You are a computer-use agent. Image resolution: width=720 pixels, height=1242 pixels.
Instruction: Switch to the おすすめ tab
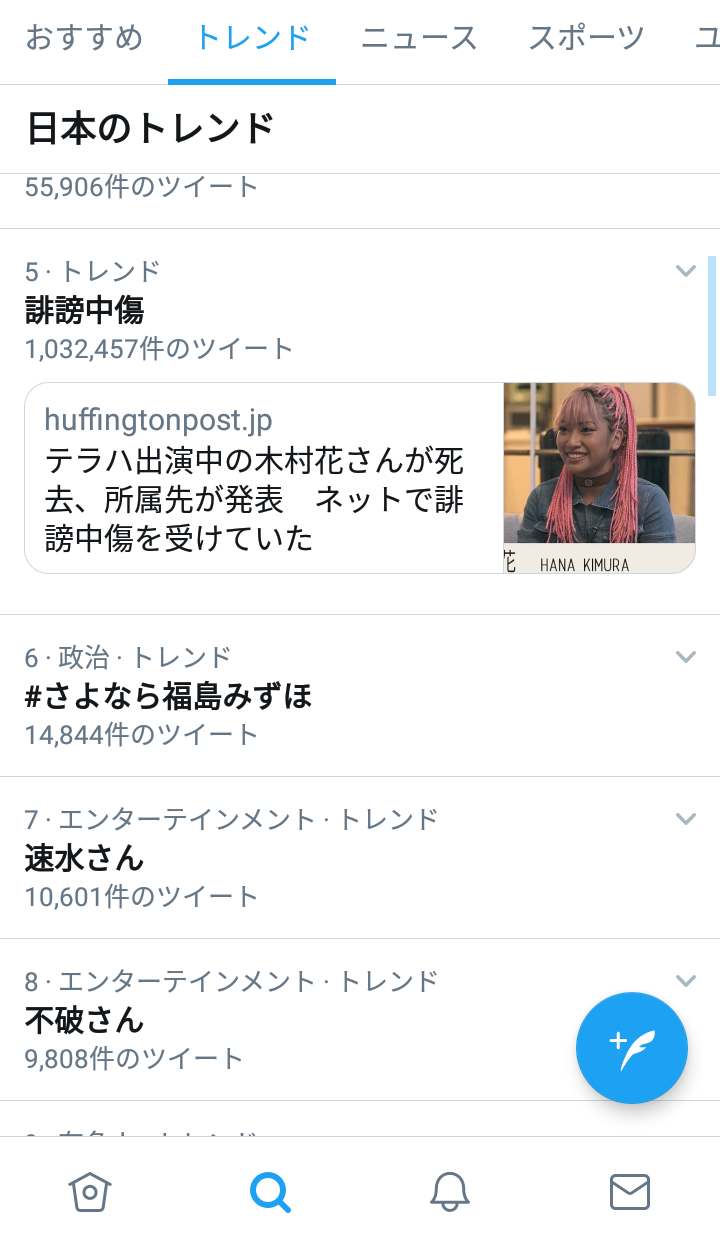pyautogui.click(x=84, y=39)
